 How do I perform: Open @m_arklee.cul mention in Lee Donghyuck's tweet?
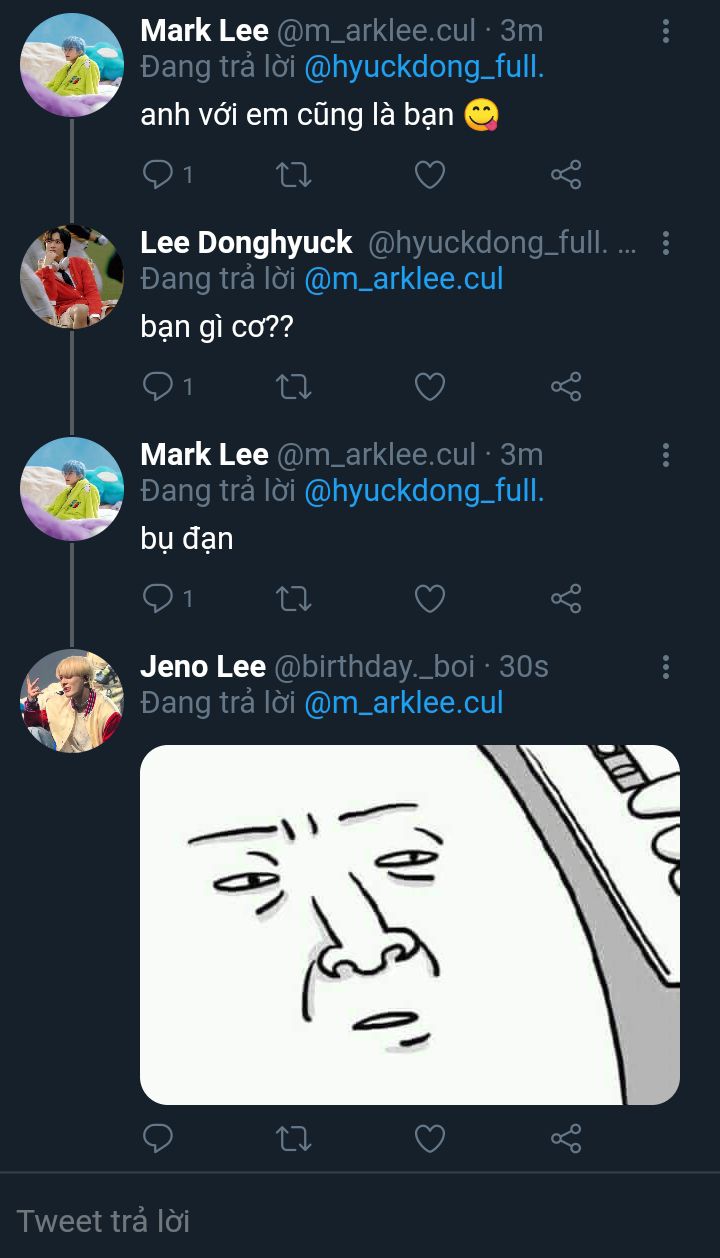(x=403, y=278)
